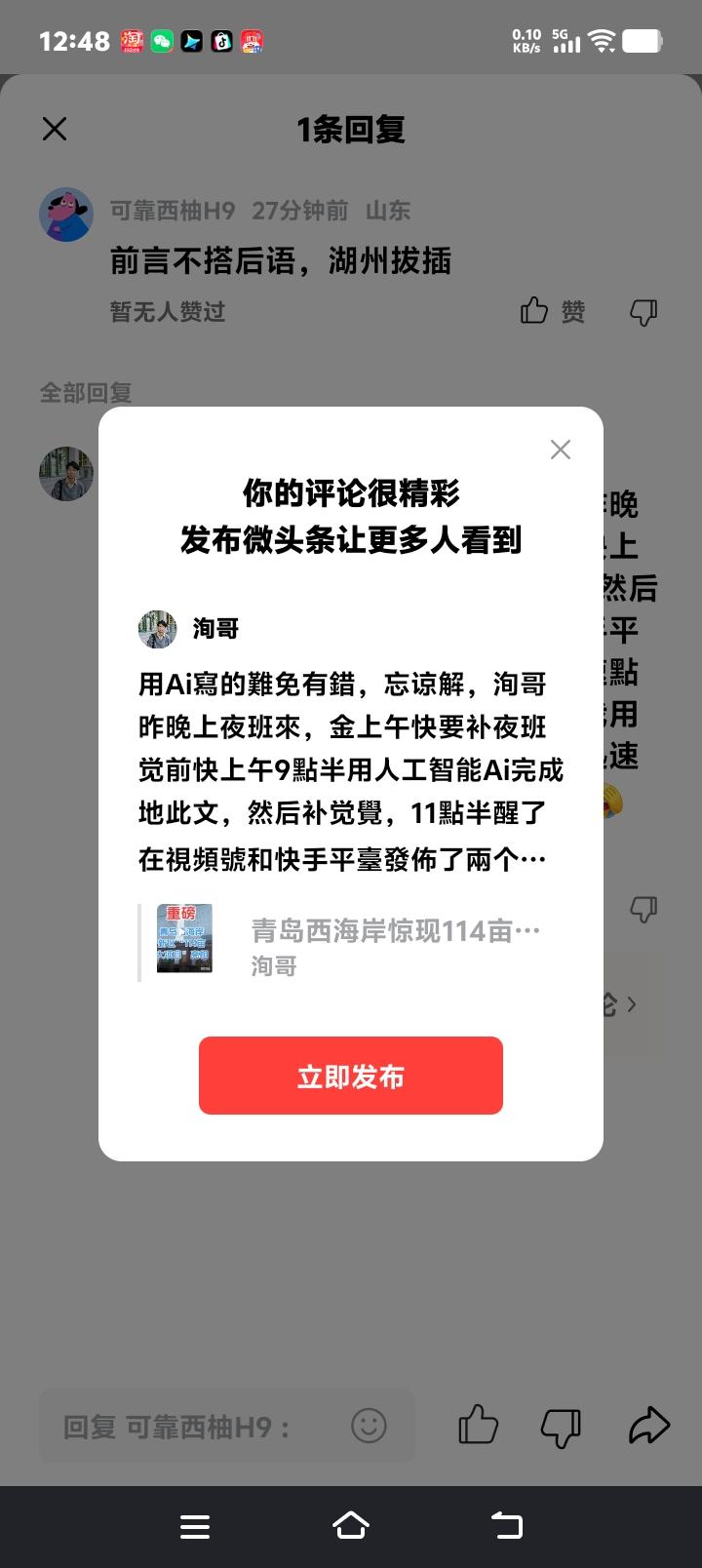Viewport: 702px width, 1568px height.
Task: Toggle the thumbs-up beside the reply field
Action: [477, 1427]
